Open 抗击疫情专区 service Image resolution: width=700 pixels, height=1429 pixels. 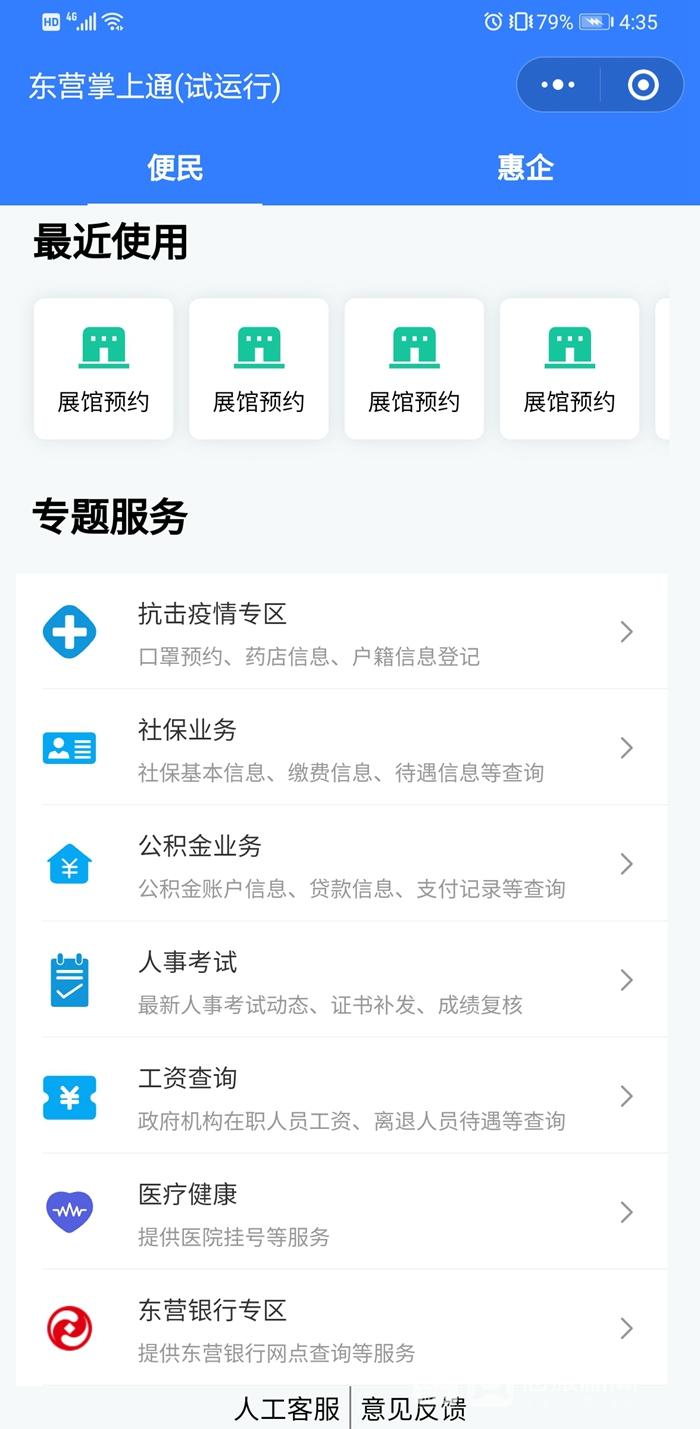tap(342, 631)
